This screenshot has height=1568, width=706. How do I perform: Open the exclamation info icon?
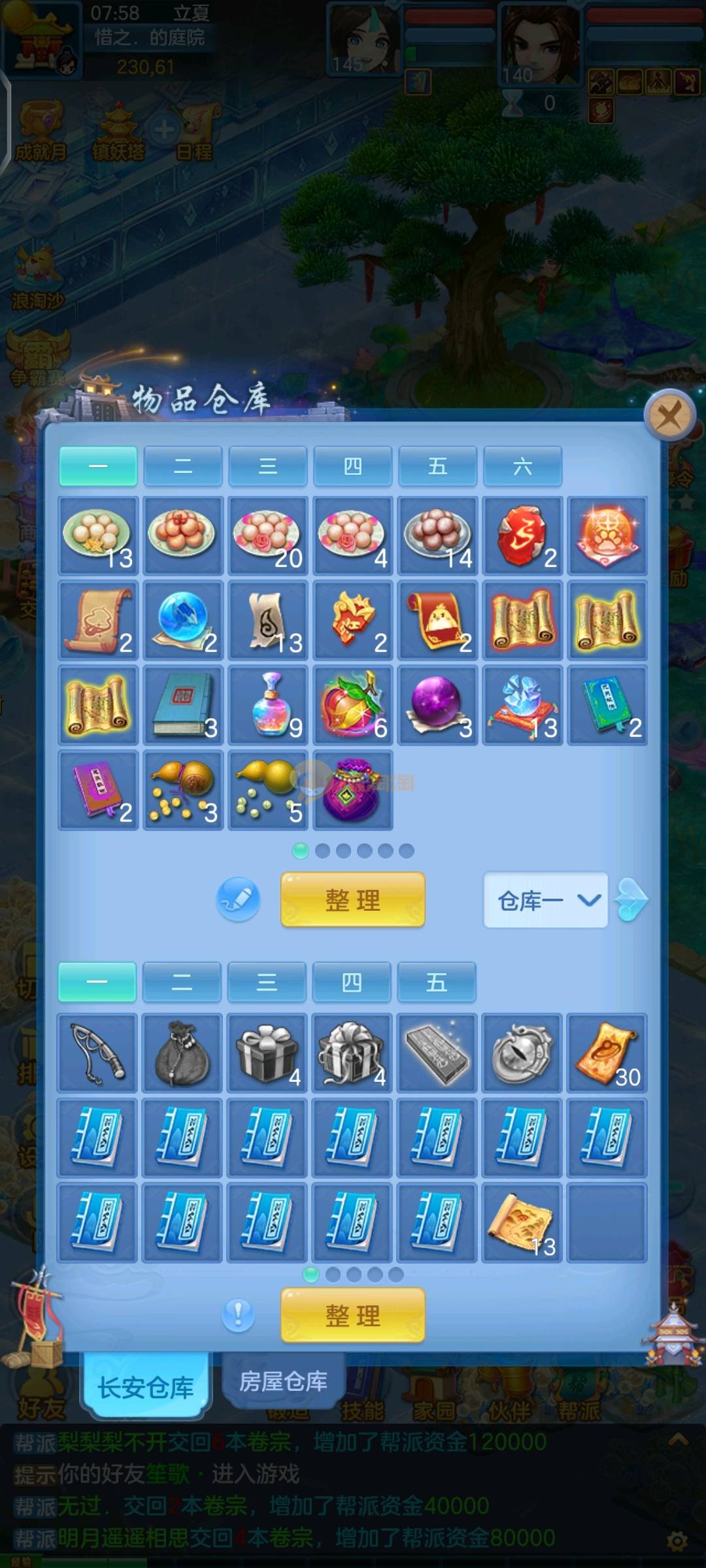(x=238, y=1314)
